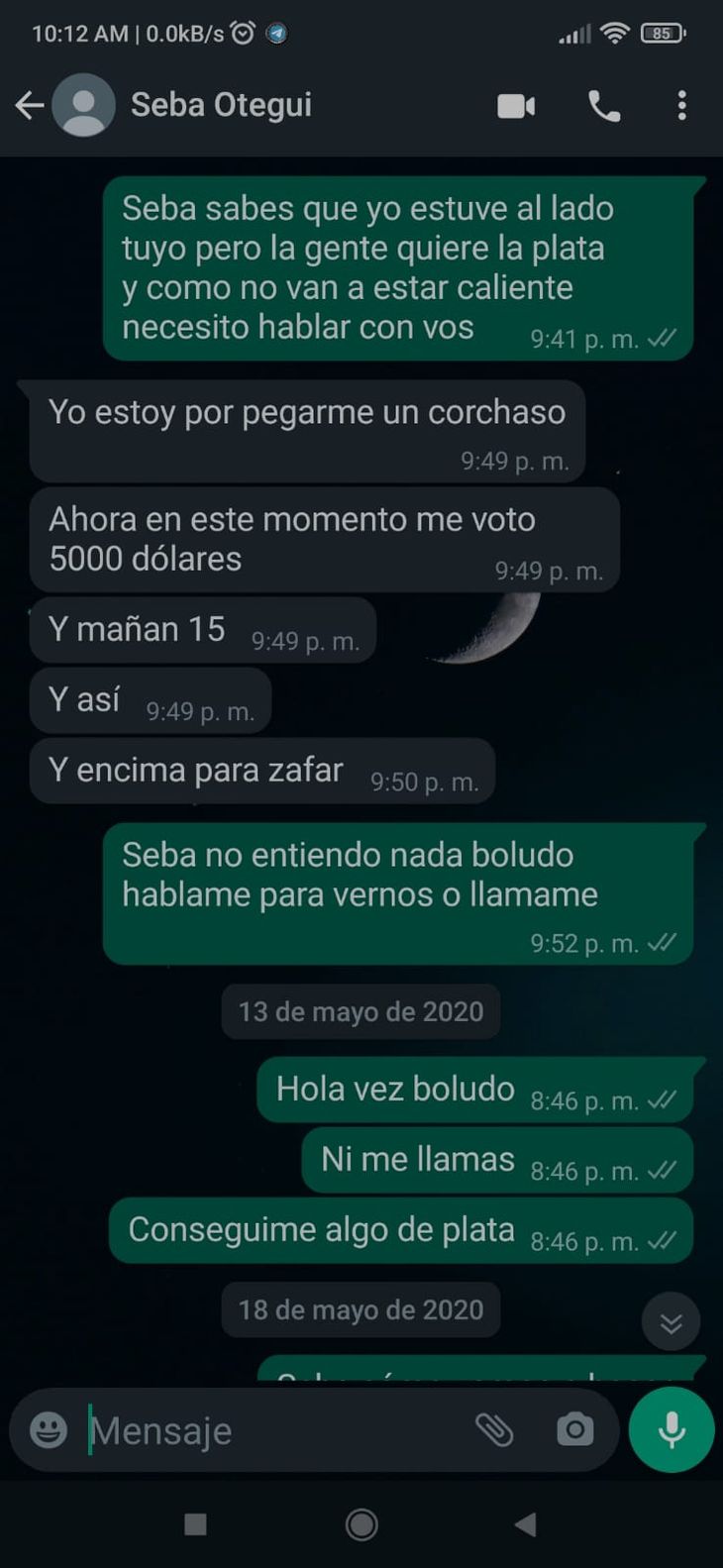
Task: Open the camera from message bar
Action: (x=574, y=1429)
